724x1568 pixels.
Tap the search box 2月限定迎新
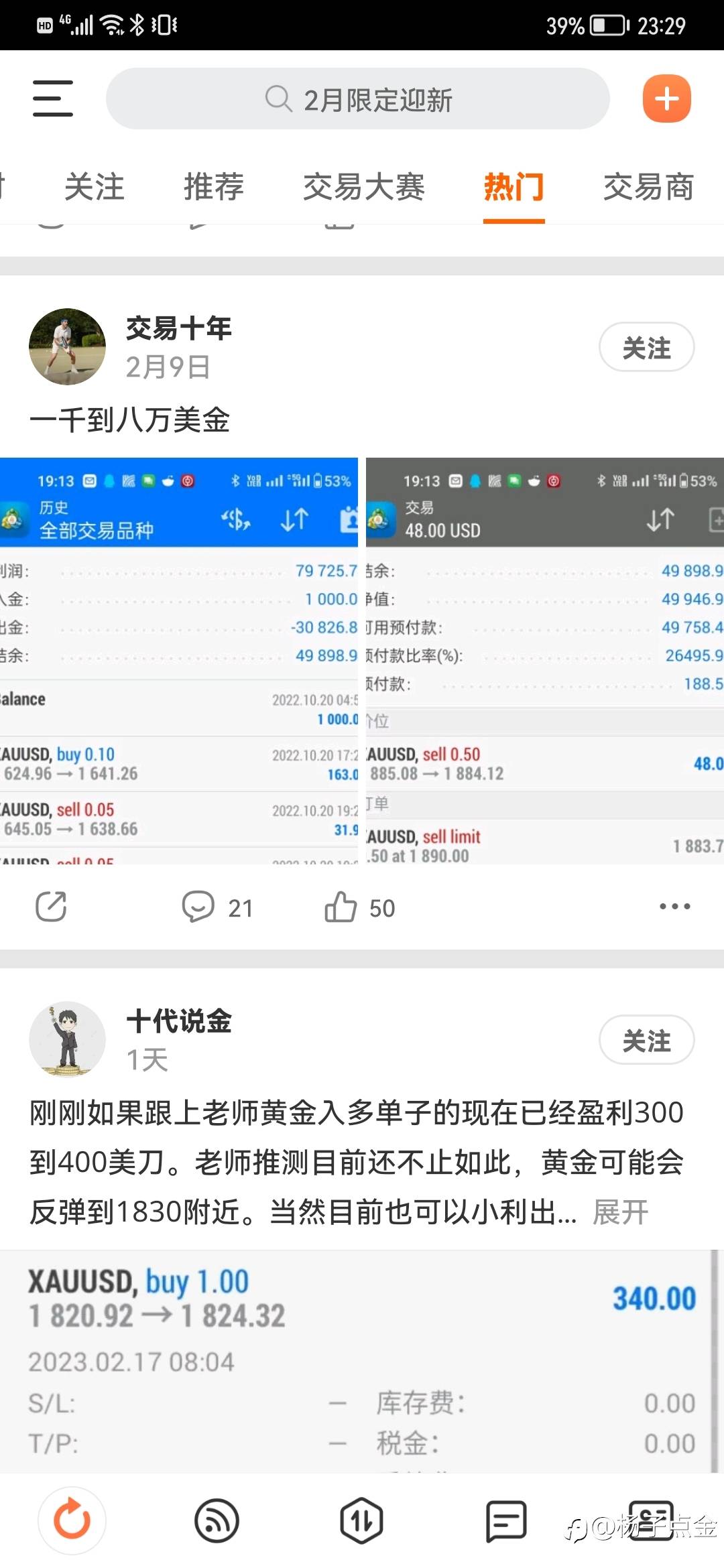coord(357,99)
